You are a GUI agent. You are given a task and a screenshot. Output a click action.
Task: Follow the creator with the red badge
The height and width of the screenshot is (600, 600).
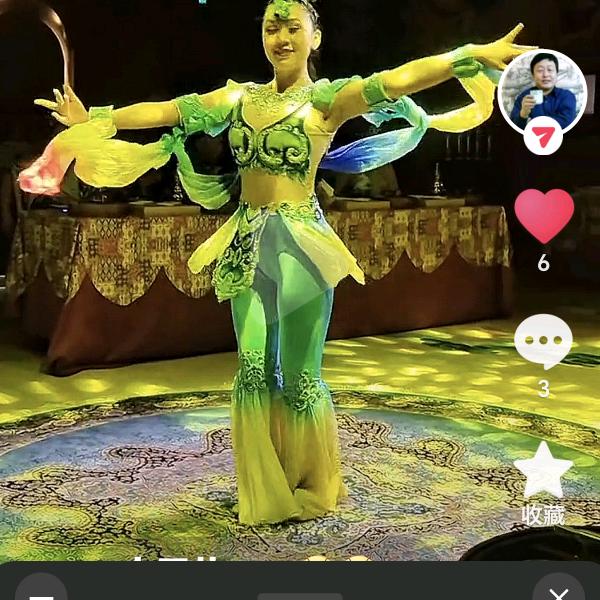(x=543, y=135)
